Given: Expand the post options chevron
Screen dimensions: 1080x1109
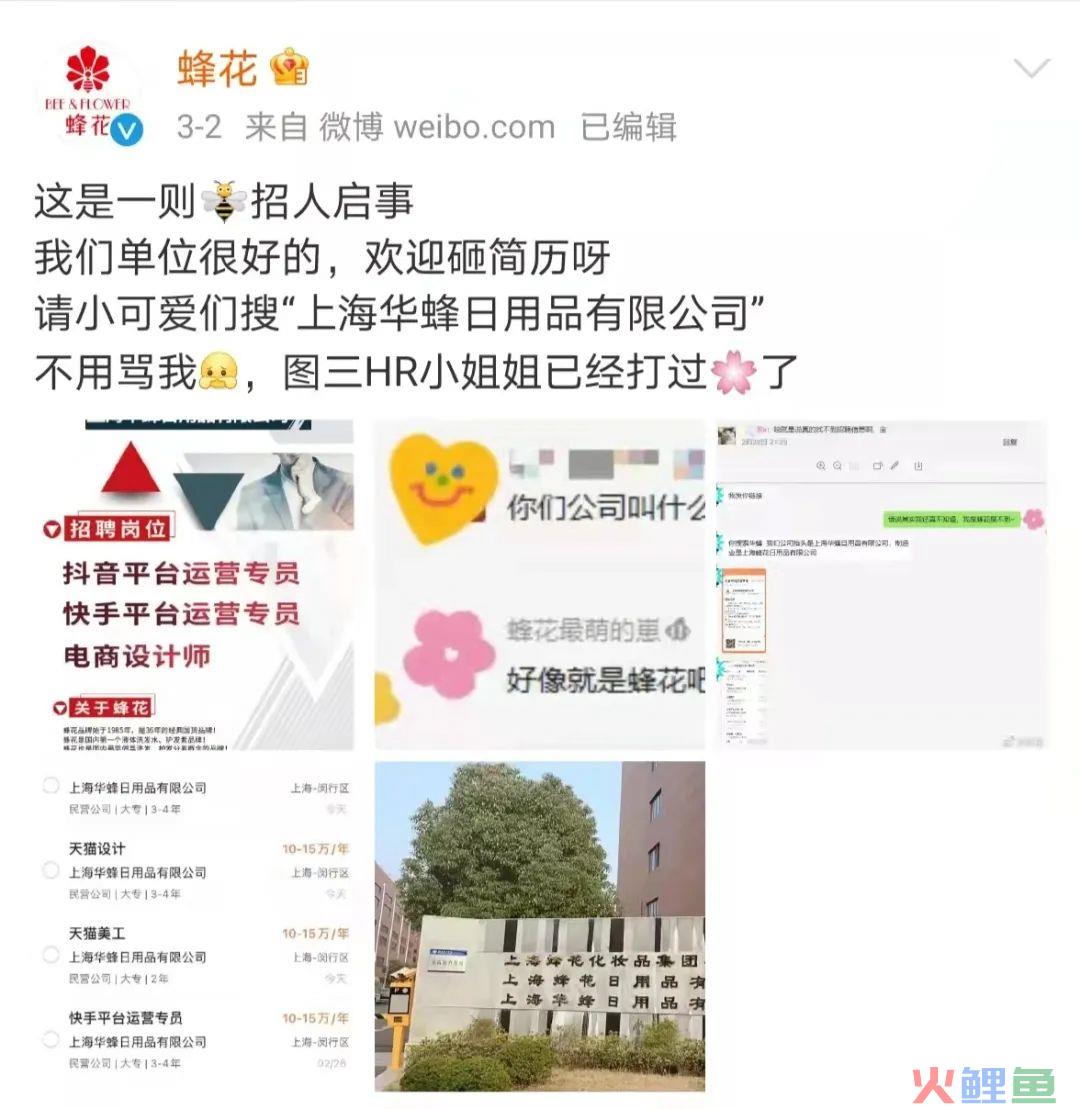Looking at the screenshot, I should click(x=1031, y=69).
